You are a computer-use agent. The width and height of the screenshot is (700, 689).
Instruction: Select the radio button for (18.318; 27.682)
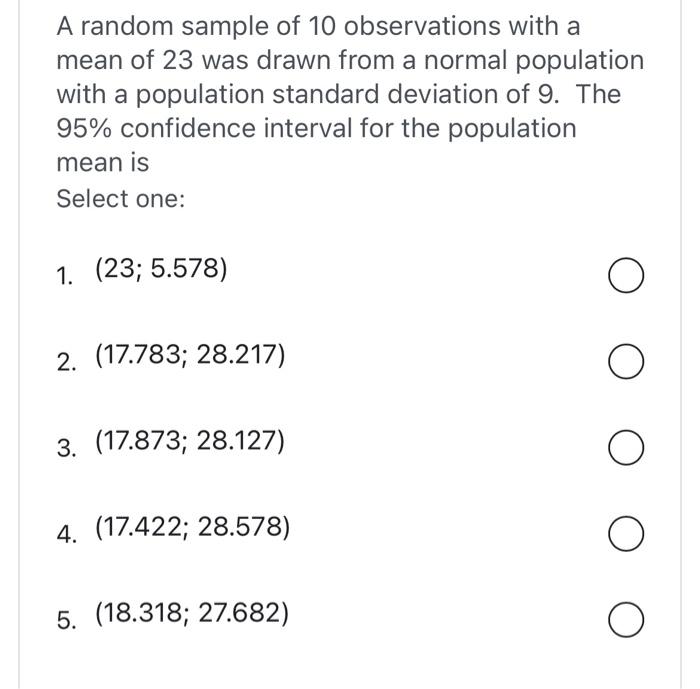click(626, 620)
